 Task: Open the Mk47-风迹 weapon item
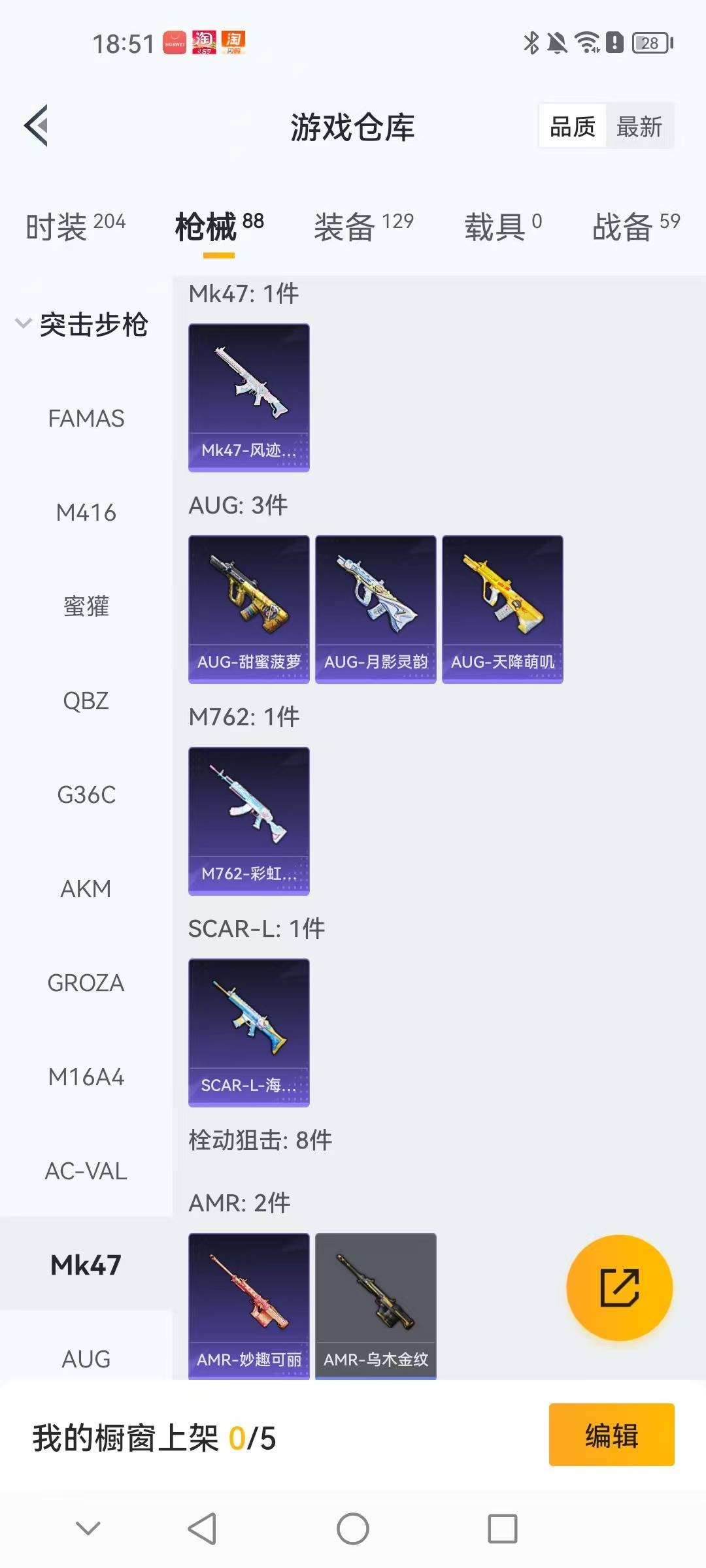248,395
